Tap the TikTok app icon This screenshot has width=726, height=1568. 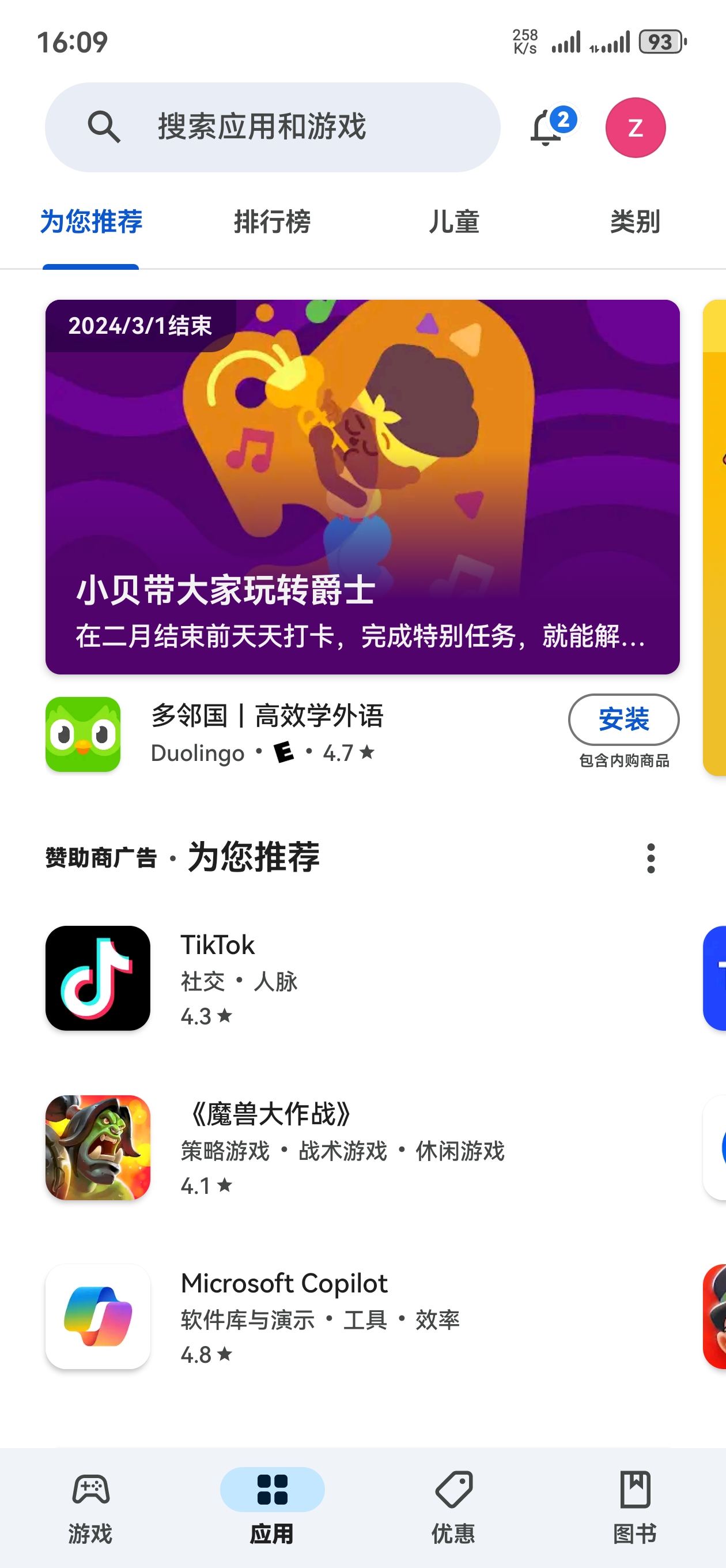97,978
